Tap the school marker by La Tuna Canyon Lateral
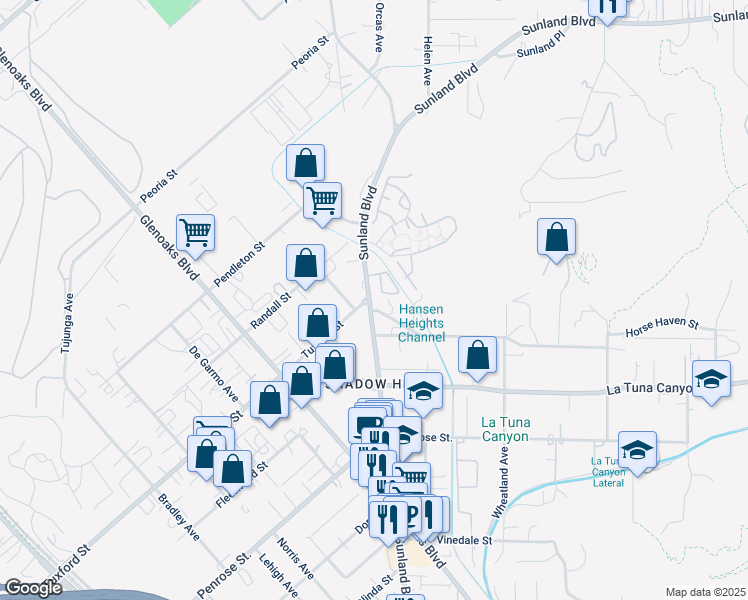748x600 pixels. pyautogui.click(x=637, y=450)
